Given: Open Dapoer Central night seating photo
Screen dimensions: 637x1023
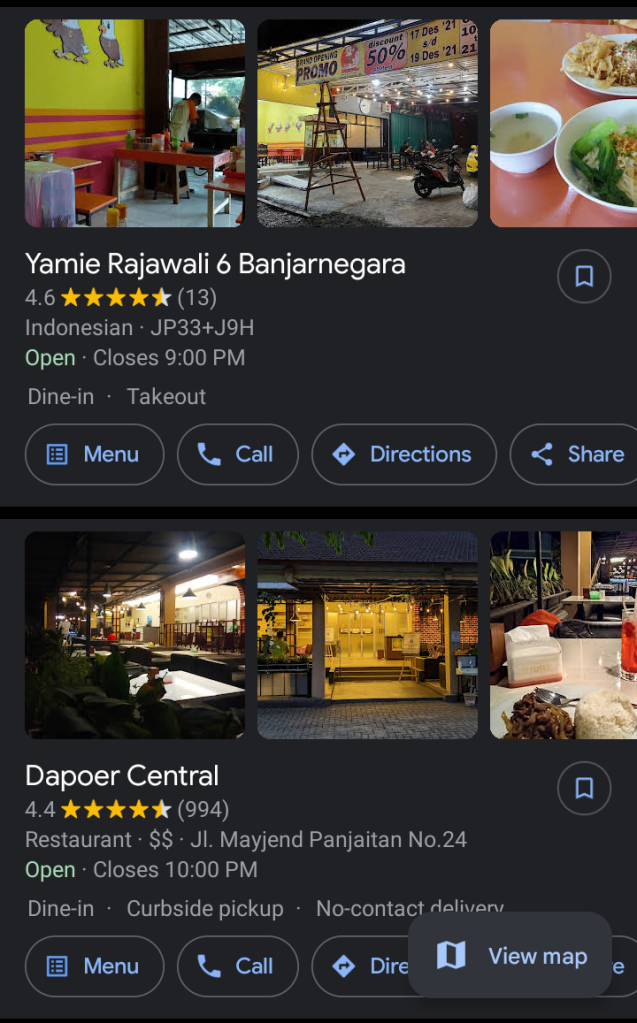Looking at the screenshot, I should coord(134,634).
